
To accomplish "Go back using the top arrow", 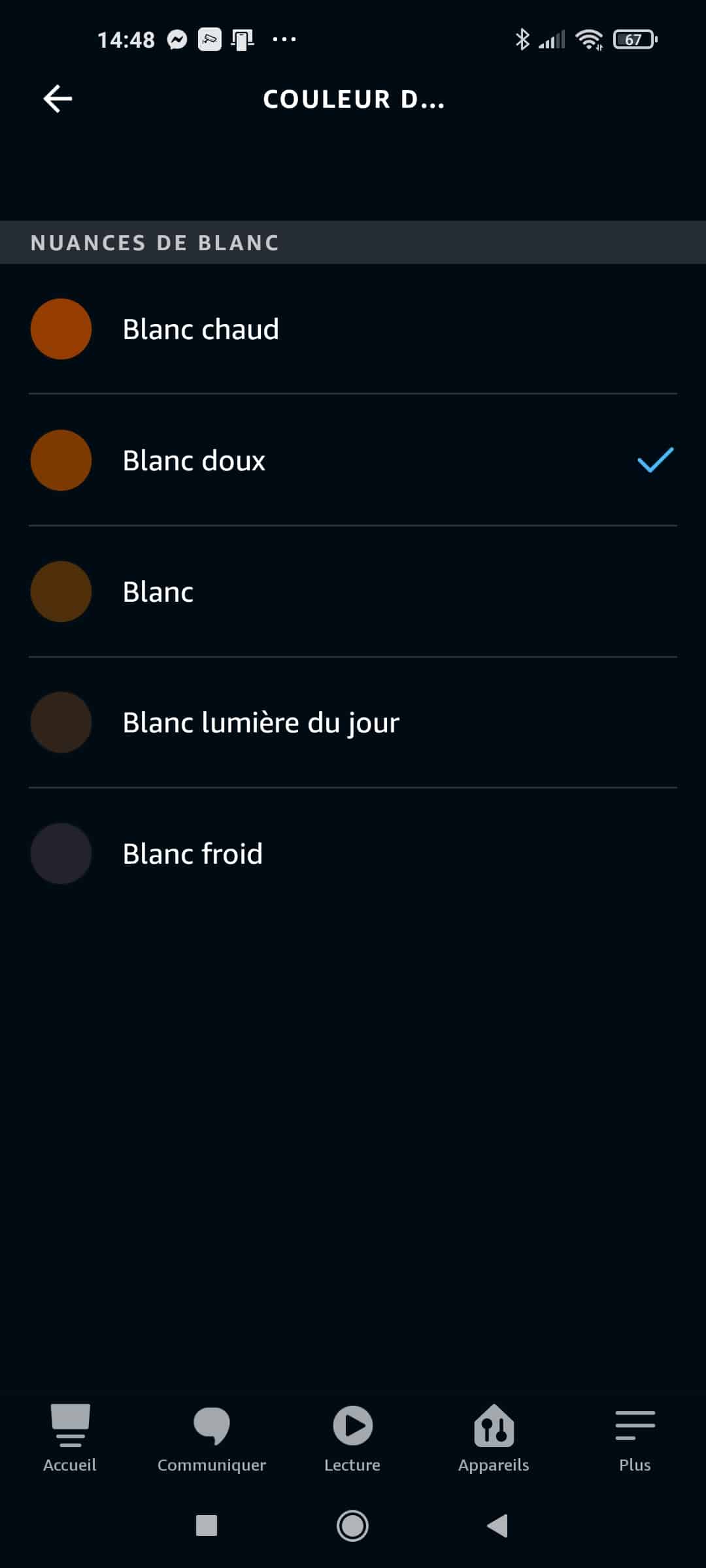I will (x=58, y=99).
